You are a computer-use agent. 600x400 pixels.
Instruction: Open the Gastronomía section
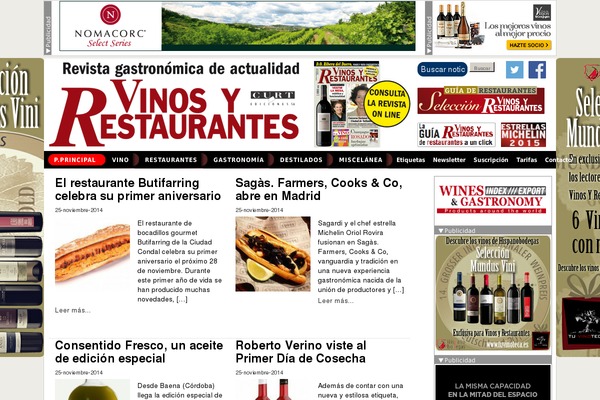pos(238,160)
